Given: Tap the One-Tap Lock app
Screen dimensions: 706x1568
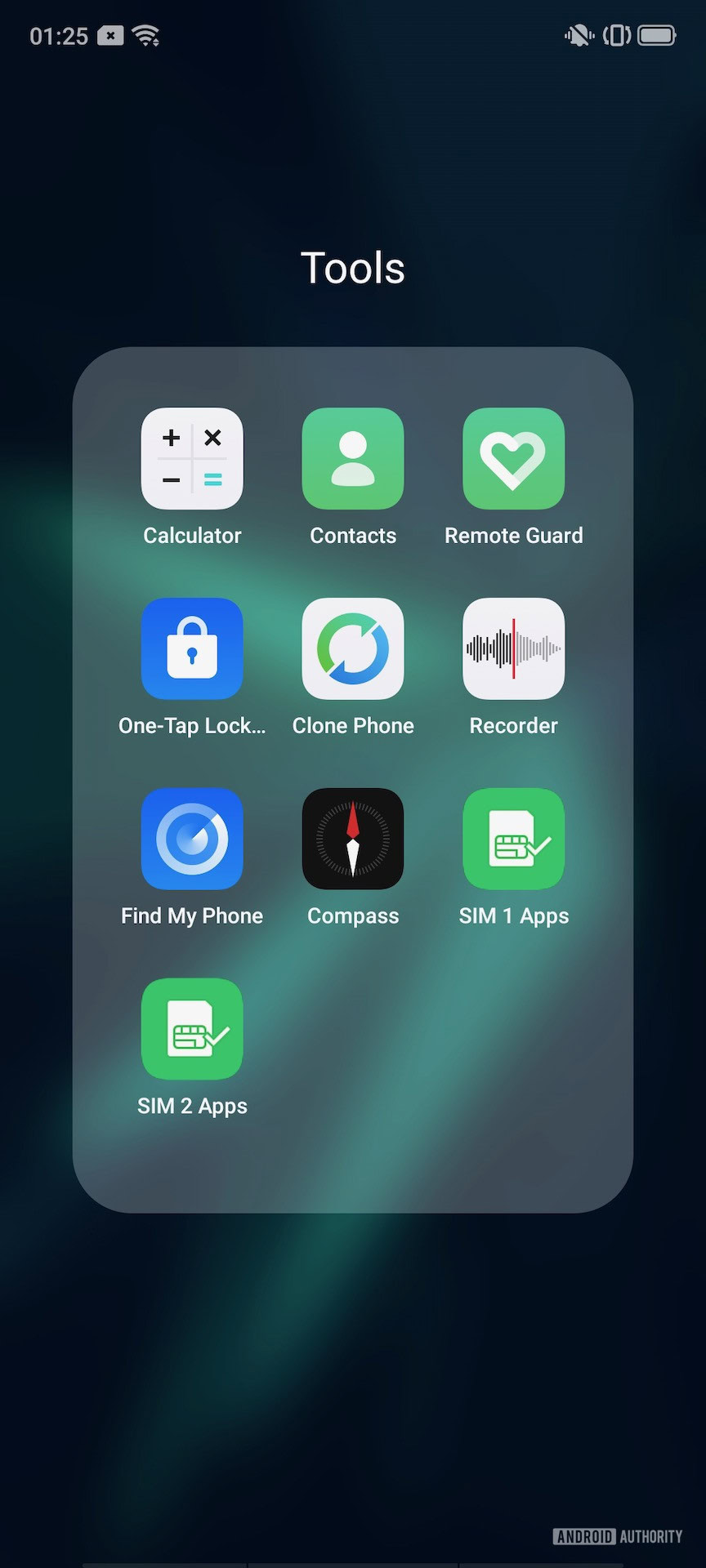Looking at the screenshot, I should coord(192,649).
